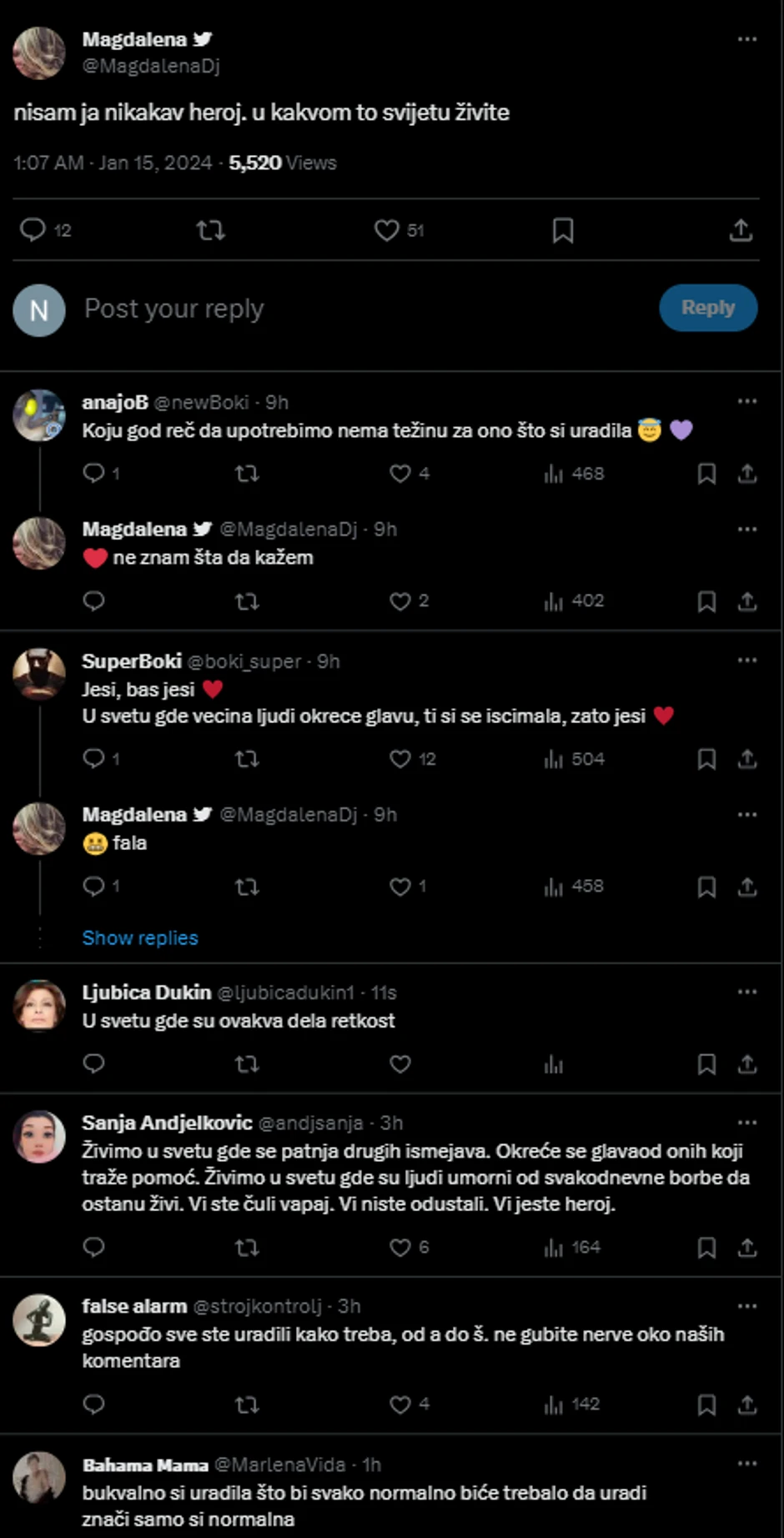Bookmark the false alarm reply
This screenshot has width=784, height=1538.
click(x=706, y=1405)
